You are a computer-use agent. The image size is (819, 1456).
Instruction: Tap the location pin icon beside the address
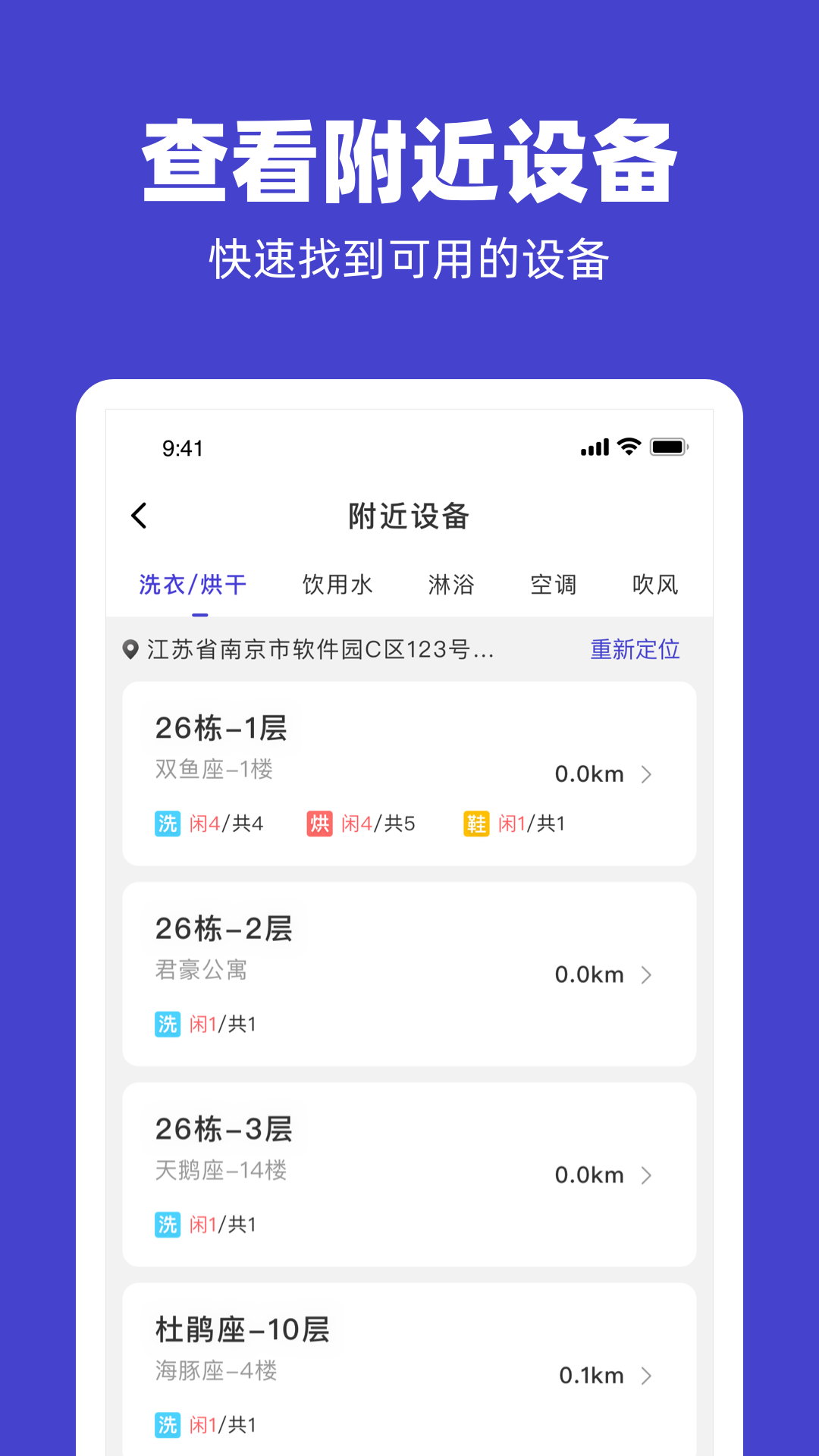point(129,649)
